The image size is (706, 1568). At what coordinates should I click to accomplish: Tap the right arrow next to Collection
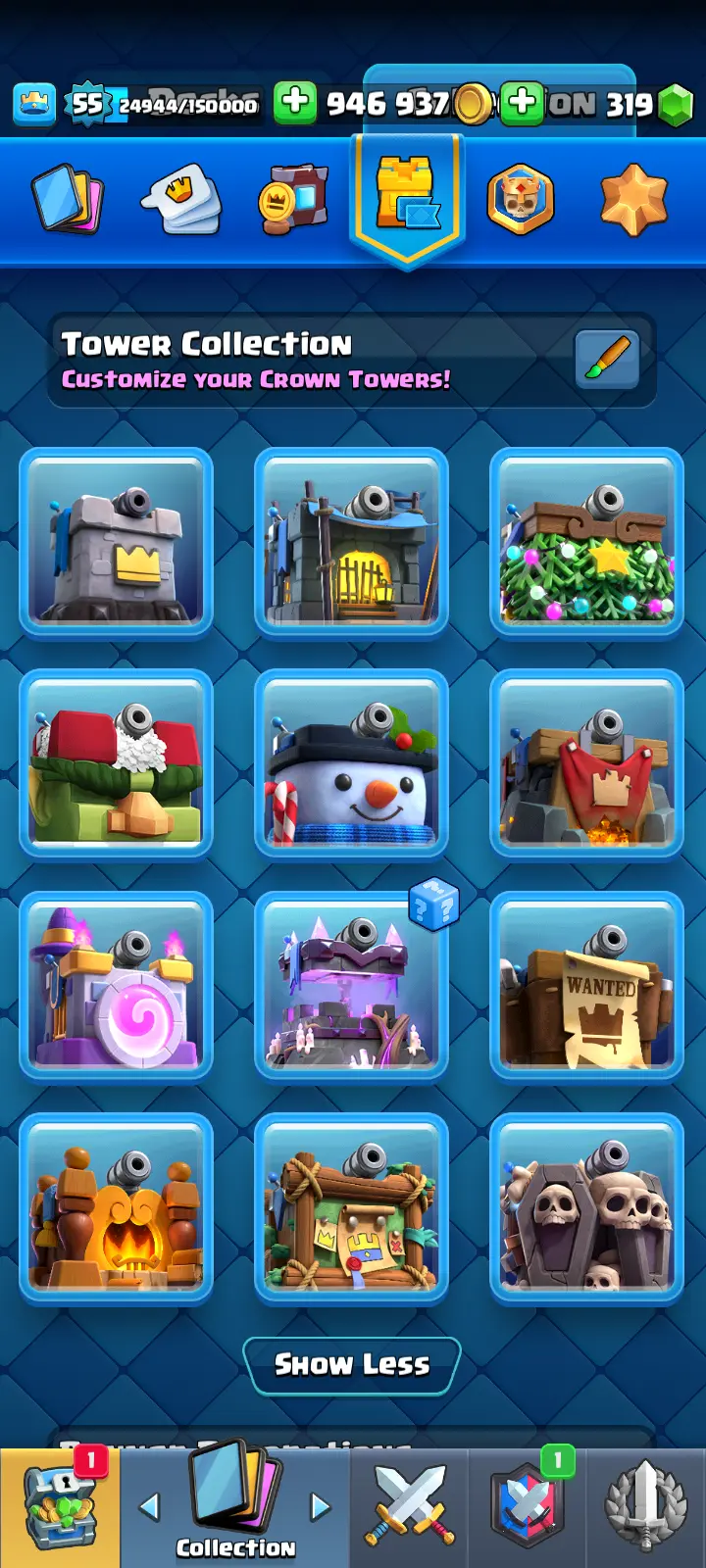point(321,1506)
